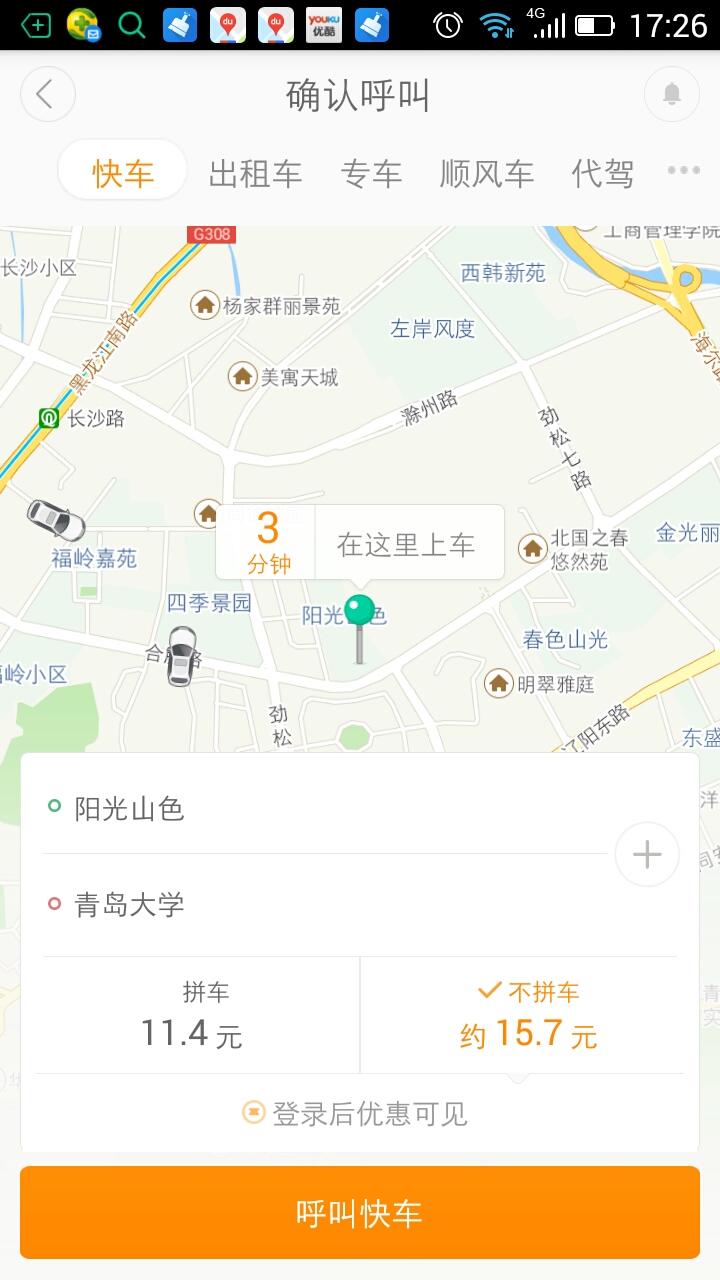Choose the 不拼车 option for 15.7 元
The image size is (720, 1280).
pos(528,1016)
